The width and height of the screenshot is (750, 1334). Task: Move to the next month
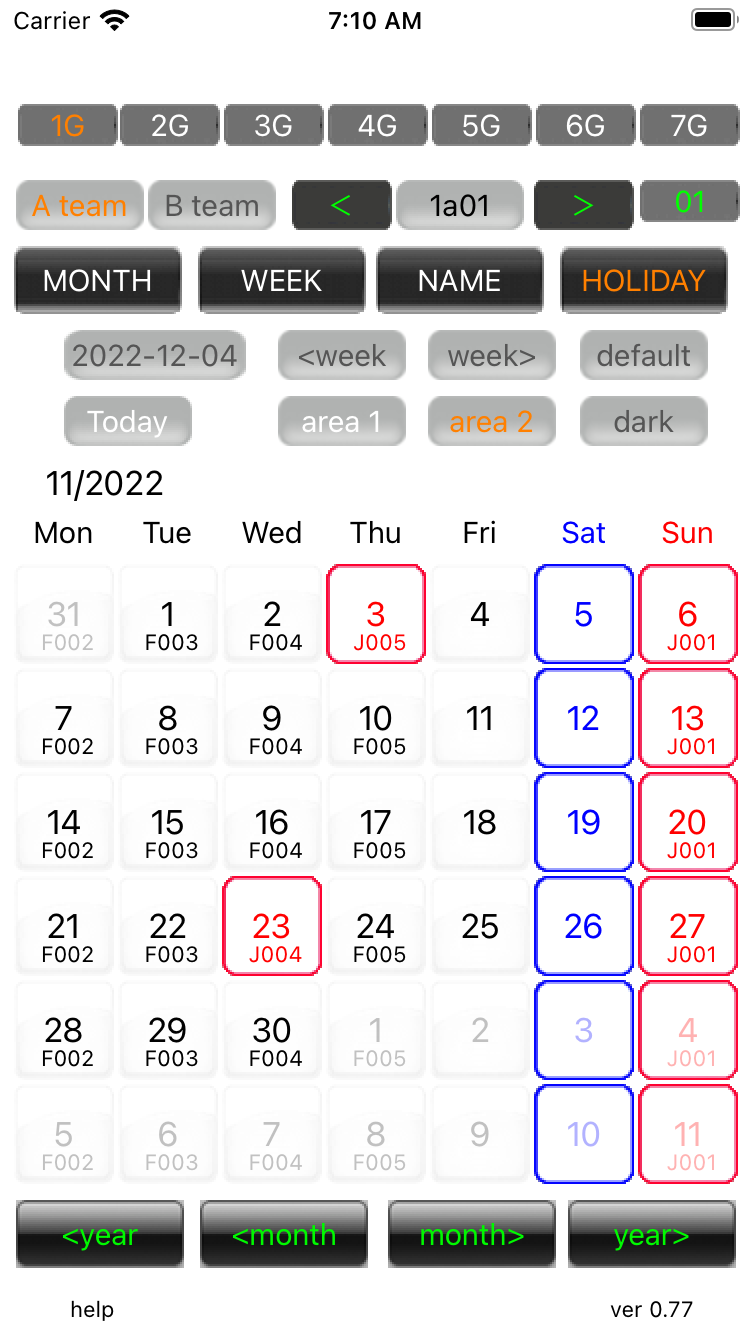pos(472,1235)
